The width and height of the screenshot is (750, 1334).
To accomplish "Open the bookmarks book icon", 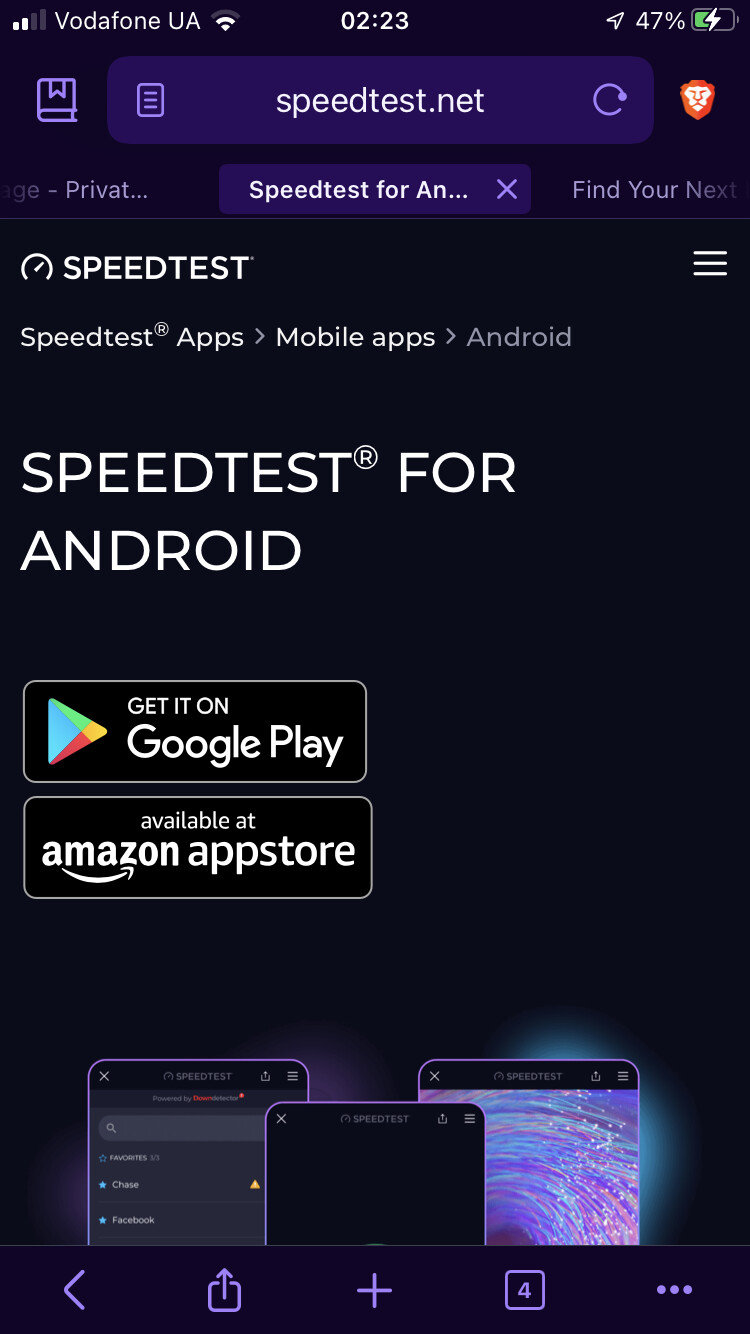I will [x=57, y=100].
